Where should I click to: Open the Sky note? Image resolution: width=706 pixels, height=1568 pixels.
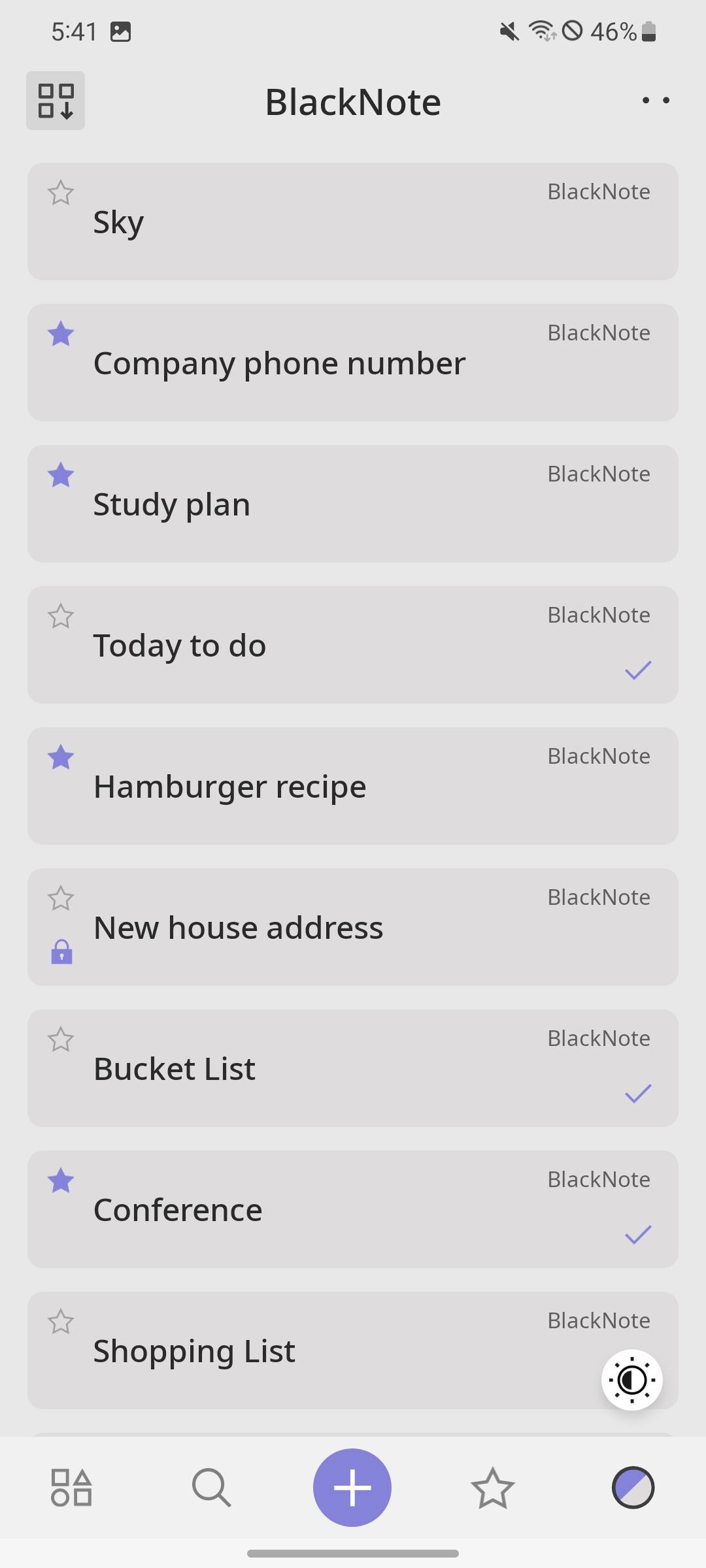(119, 222)
